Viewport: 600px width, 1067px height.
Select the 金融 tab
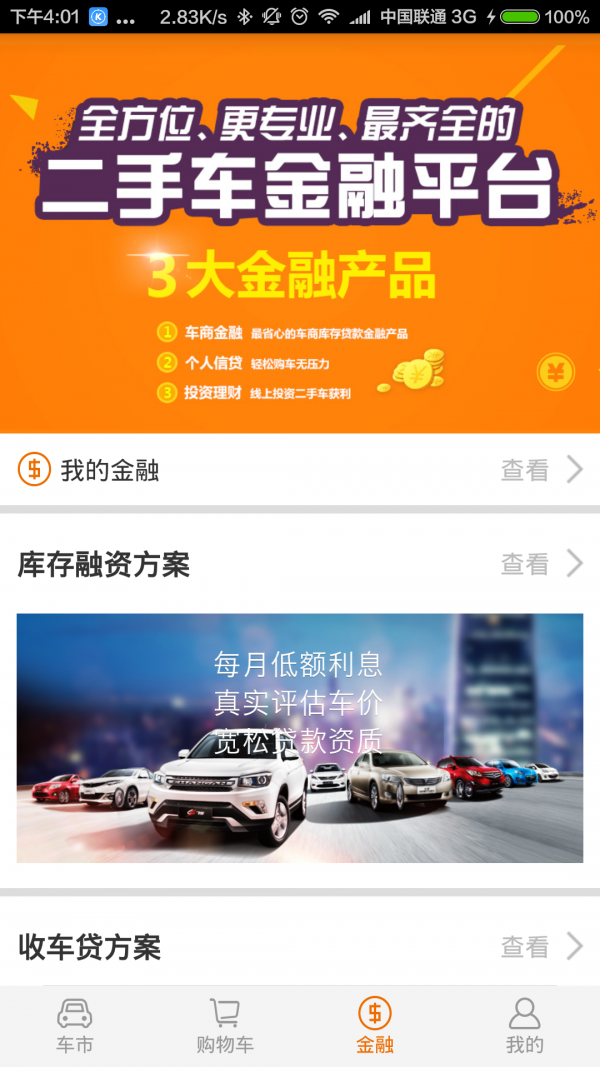(x=375, y=1026)
